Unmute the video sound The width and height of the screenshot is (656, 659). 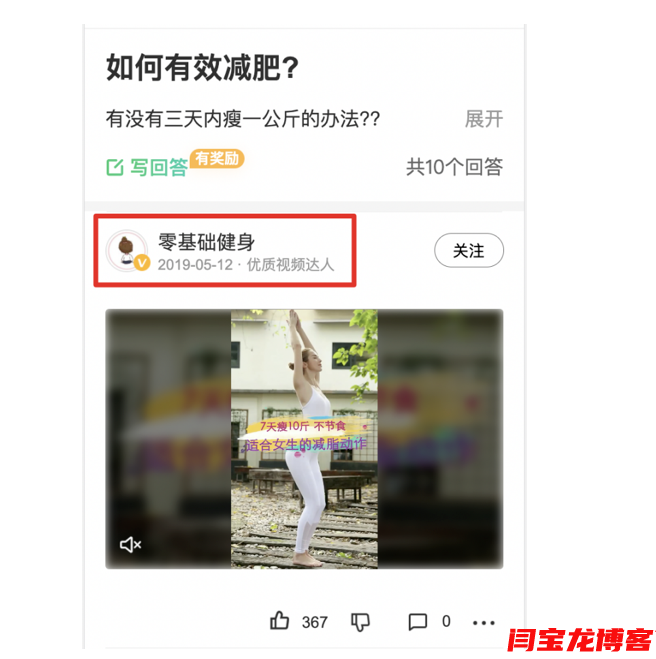click(130, 544)
